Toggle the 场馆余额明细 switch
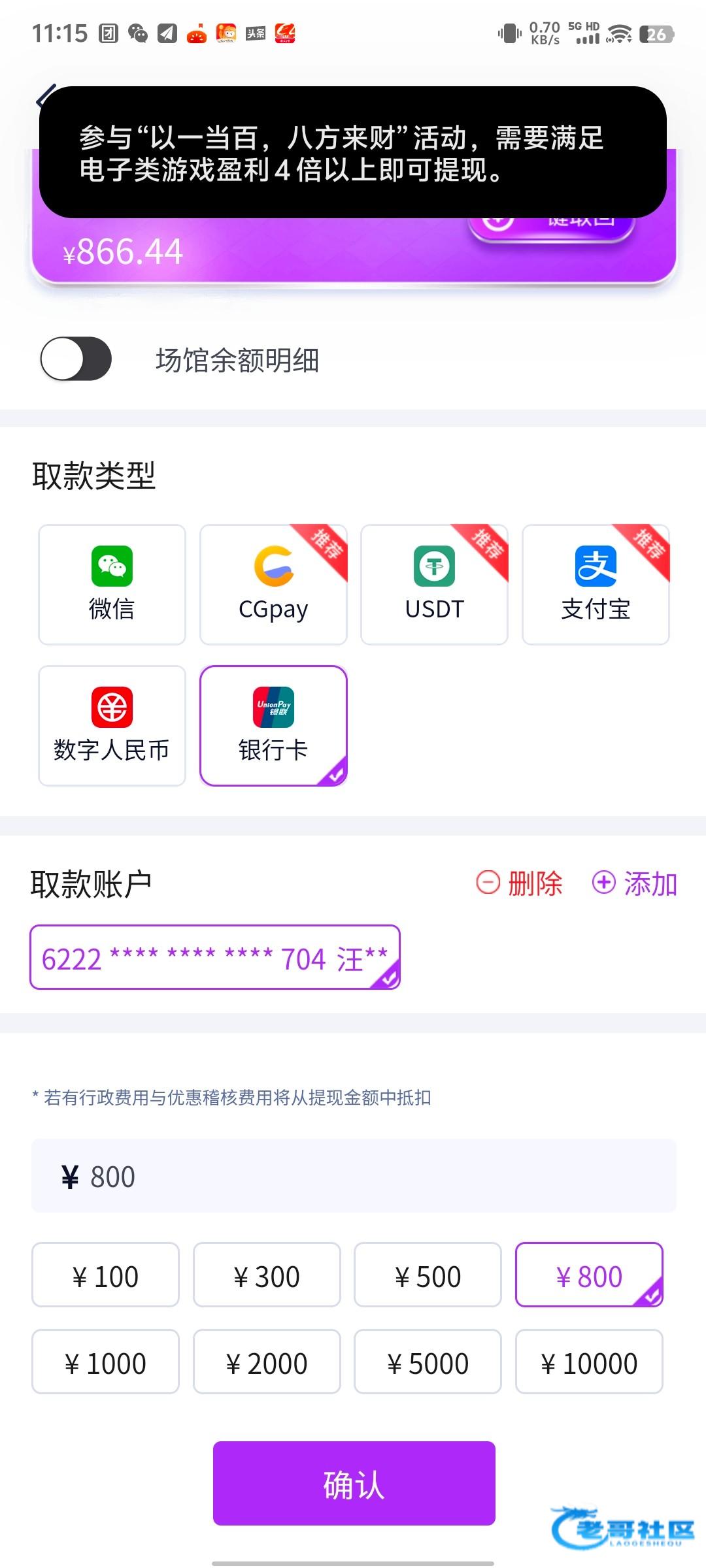The width and height of the screenshot is (706, 1568). 76,359
